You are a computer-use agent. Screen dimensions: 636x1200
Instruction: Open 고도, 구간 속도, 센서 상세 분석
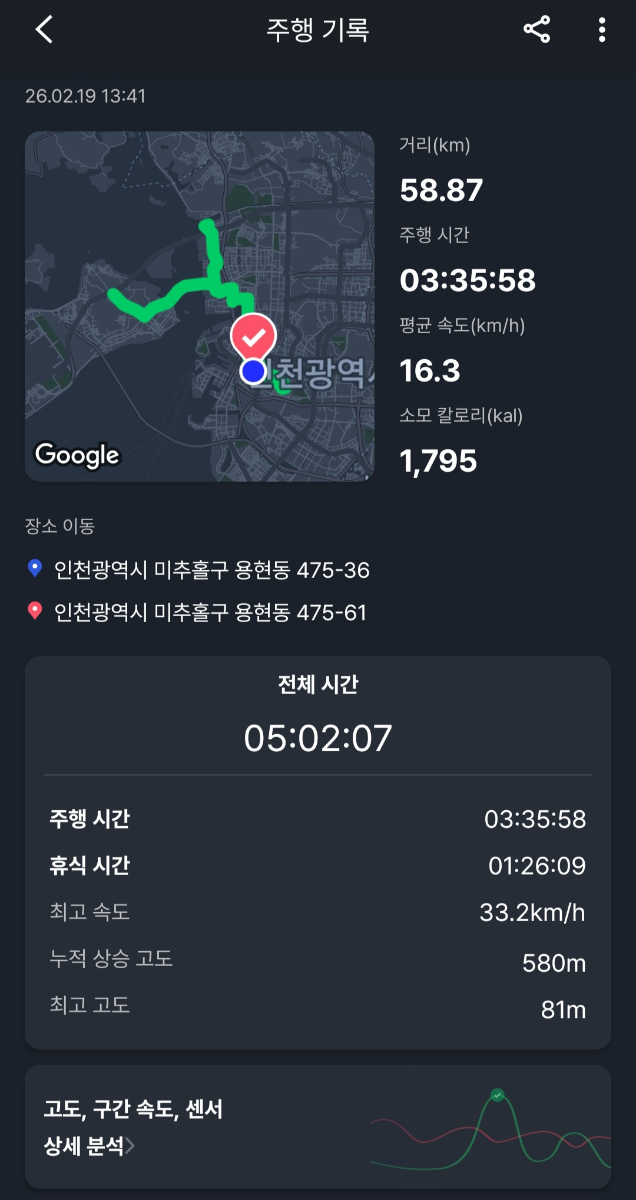(x=135, y=1126)
